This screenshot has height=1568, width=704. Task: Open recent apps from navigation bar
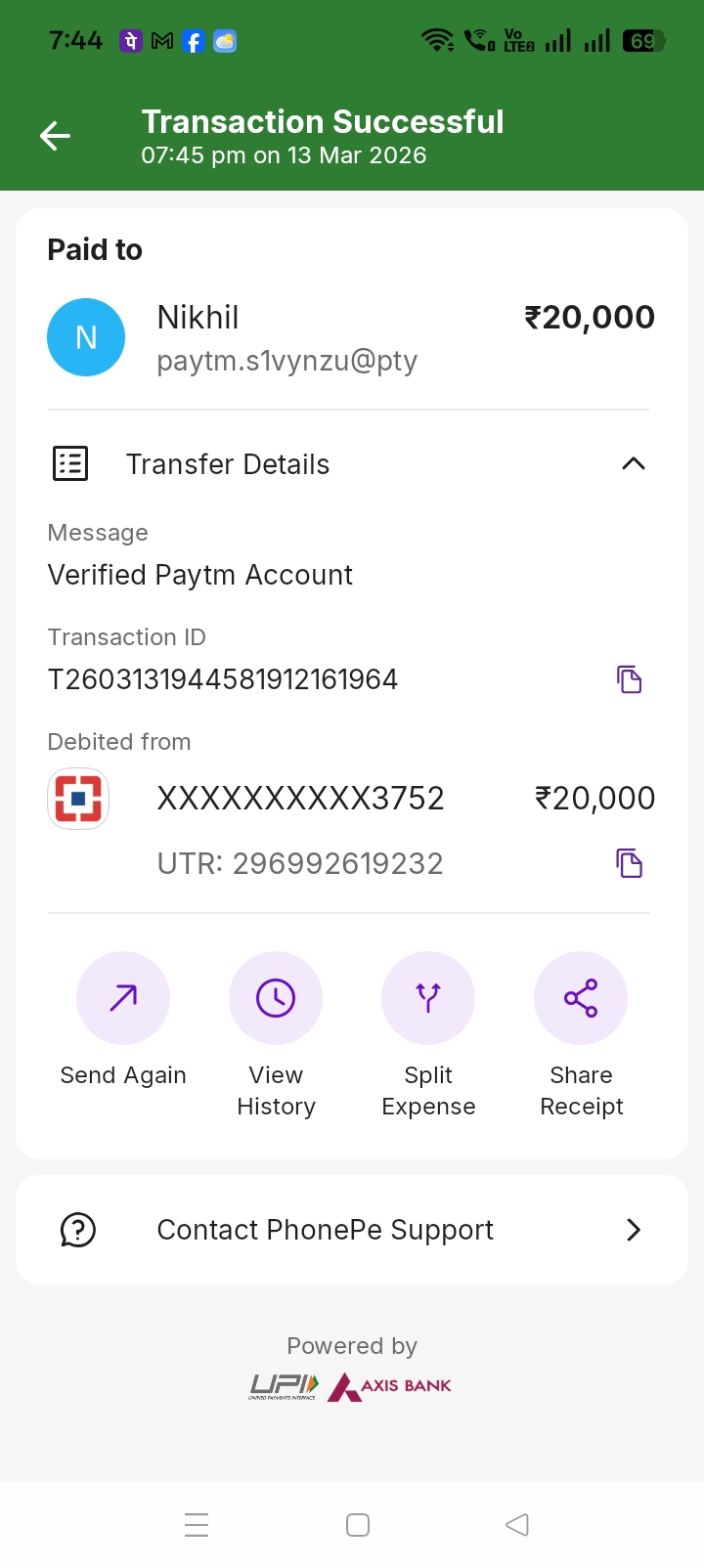click(x=197, y=1525)
